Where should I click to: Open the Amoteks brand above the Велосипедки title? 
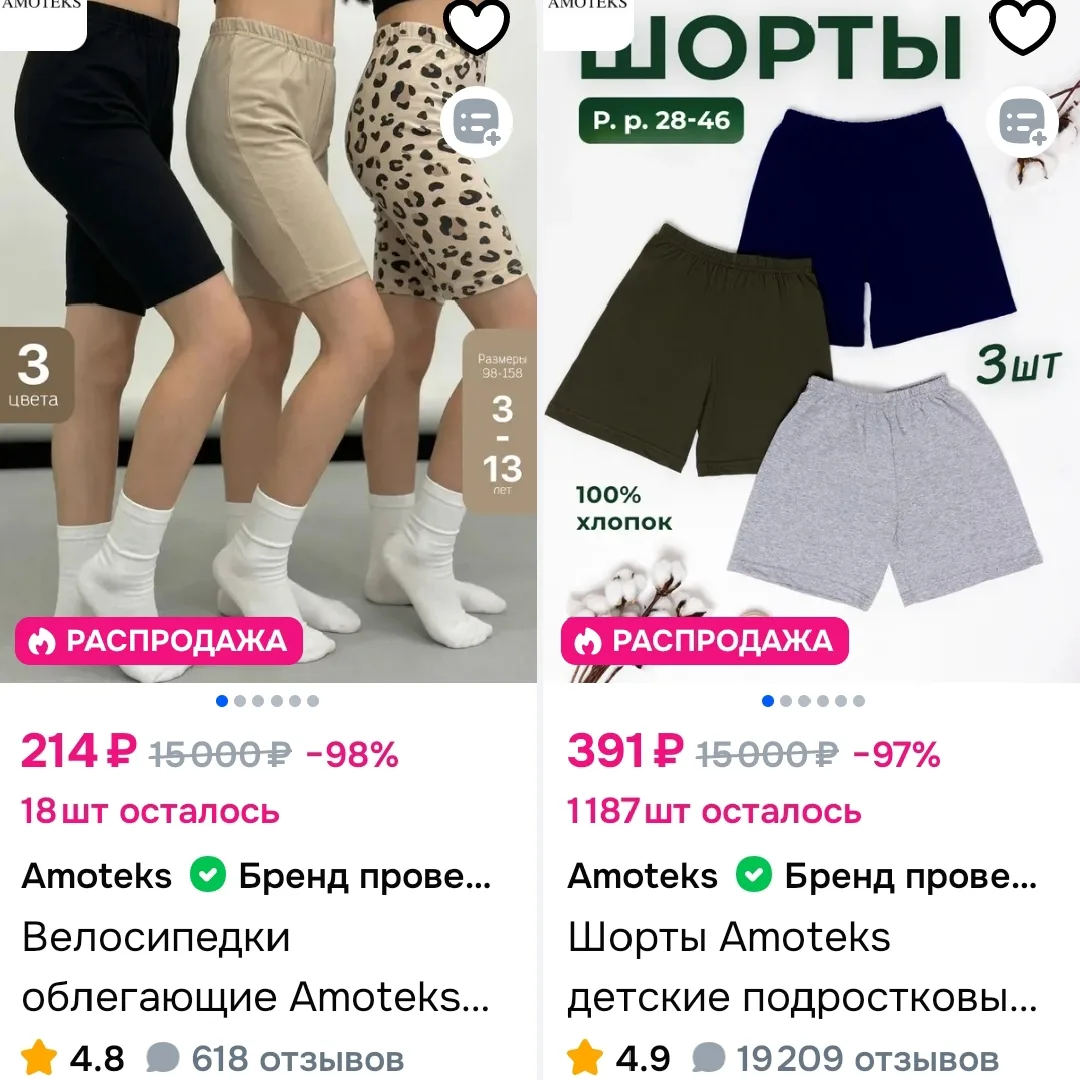coord(96,876)
